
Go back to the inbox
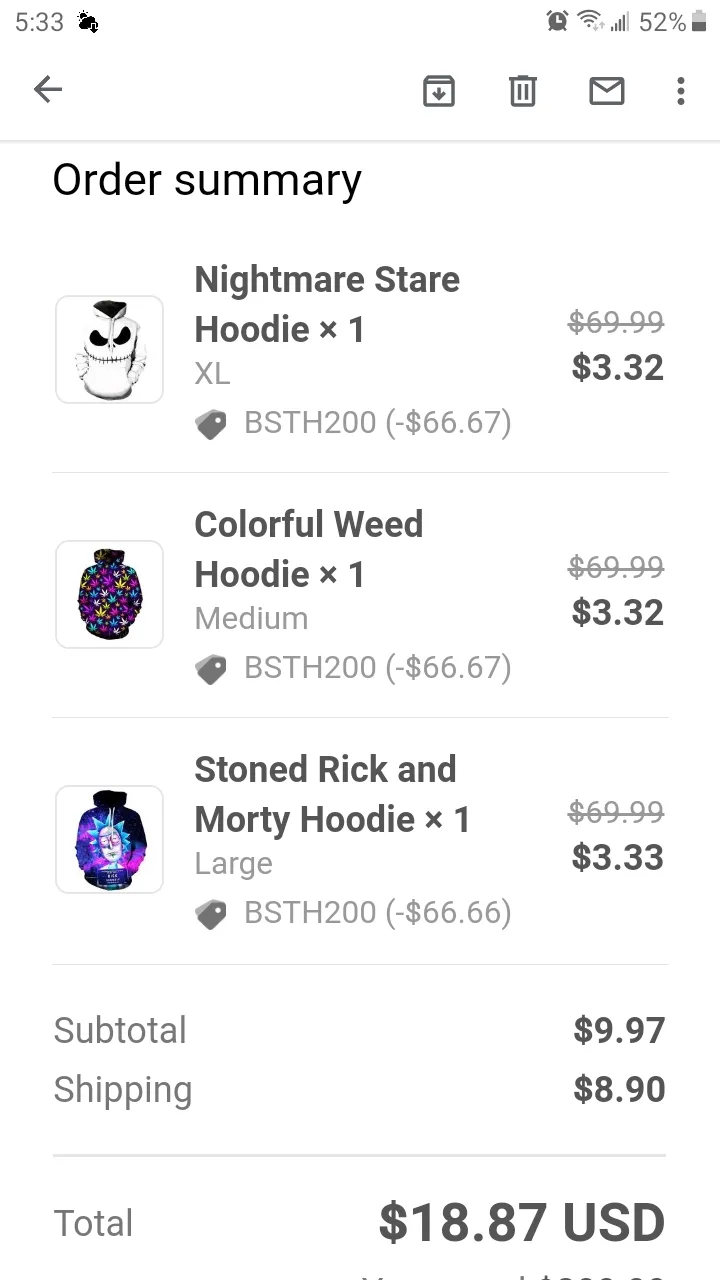48,90
